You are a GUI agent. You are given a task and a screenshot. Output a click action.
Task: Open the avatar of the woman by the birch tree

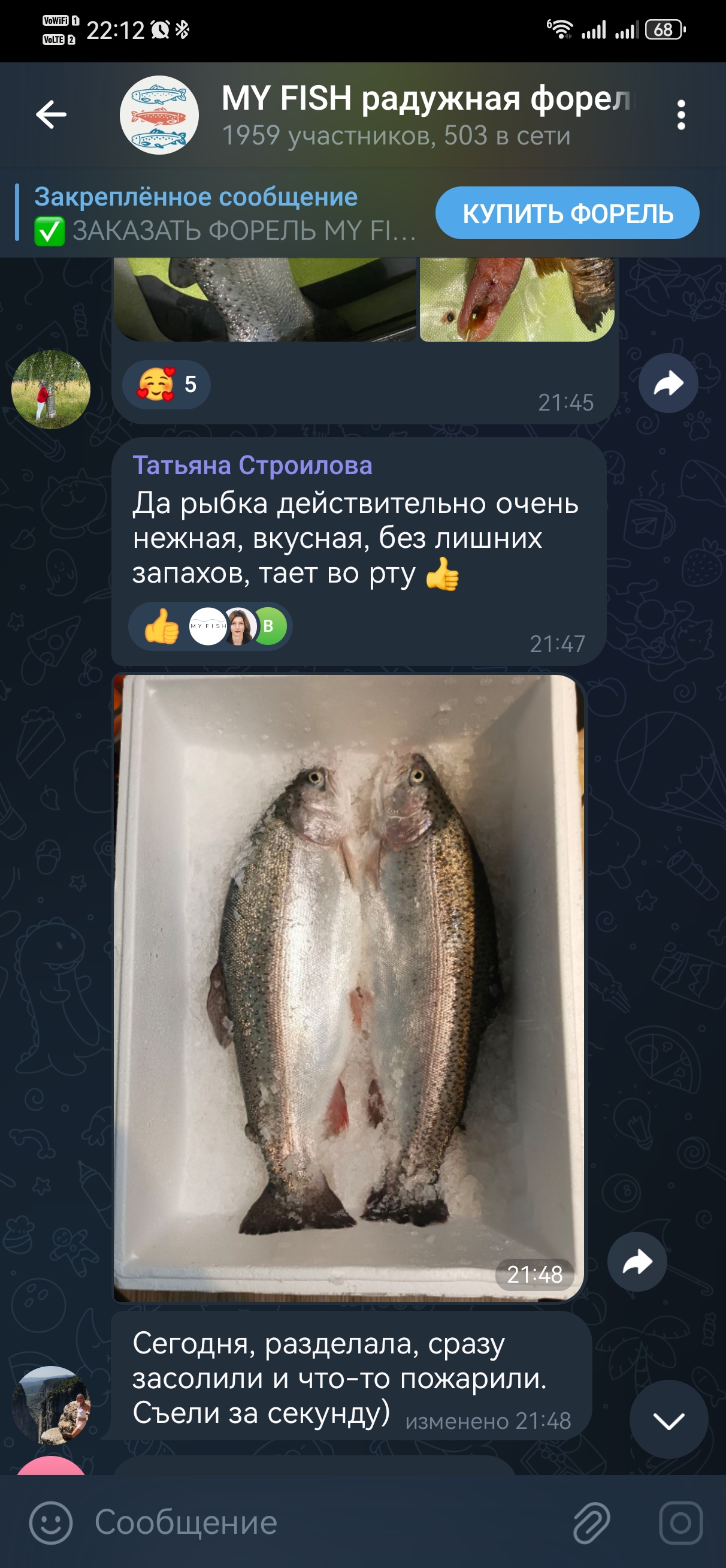pos(51,390)
